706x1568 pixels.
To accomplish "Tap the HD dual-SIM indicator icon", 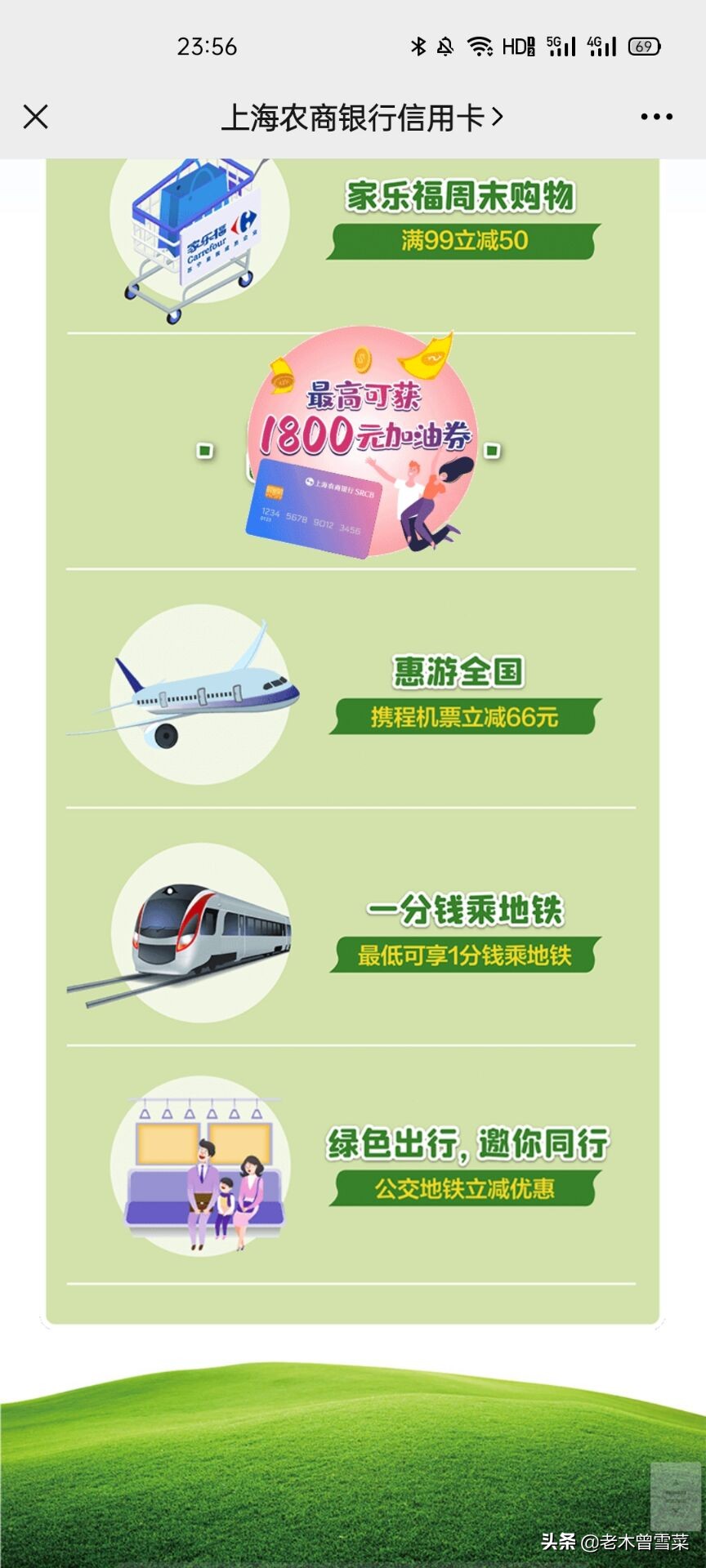I will (516, 47).
